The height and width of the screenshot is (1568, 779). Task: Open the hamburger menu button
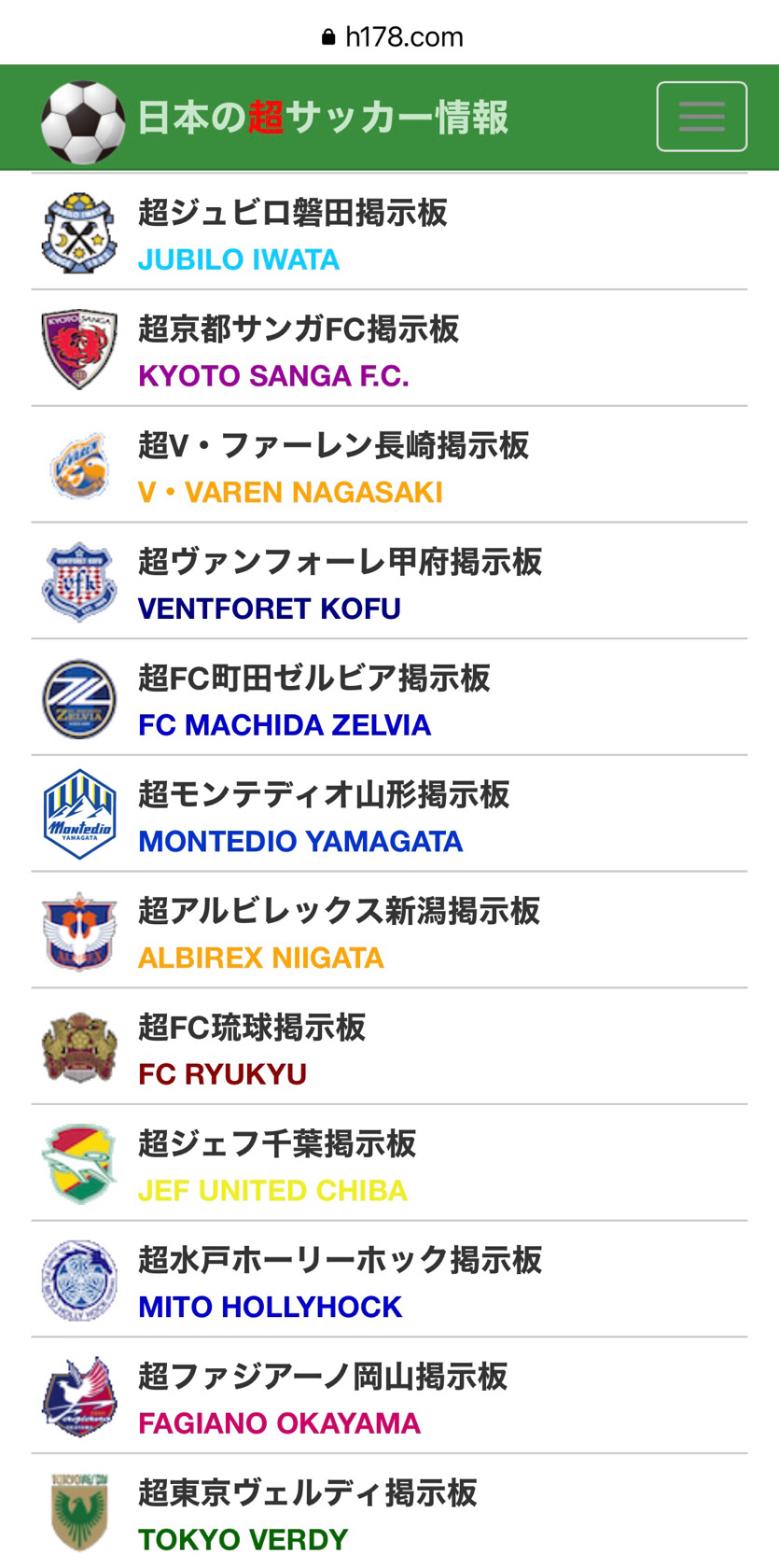pyautogui.click(x=702, y=117)
